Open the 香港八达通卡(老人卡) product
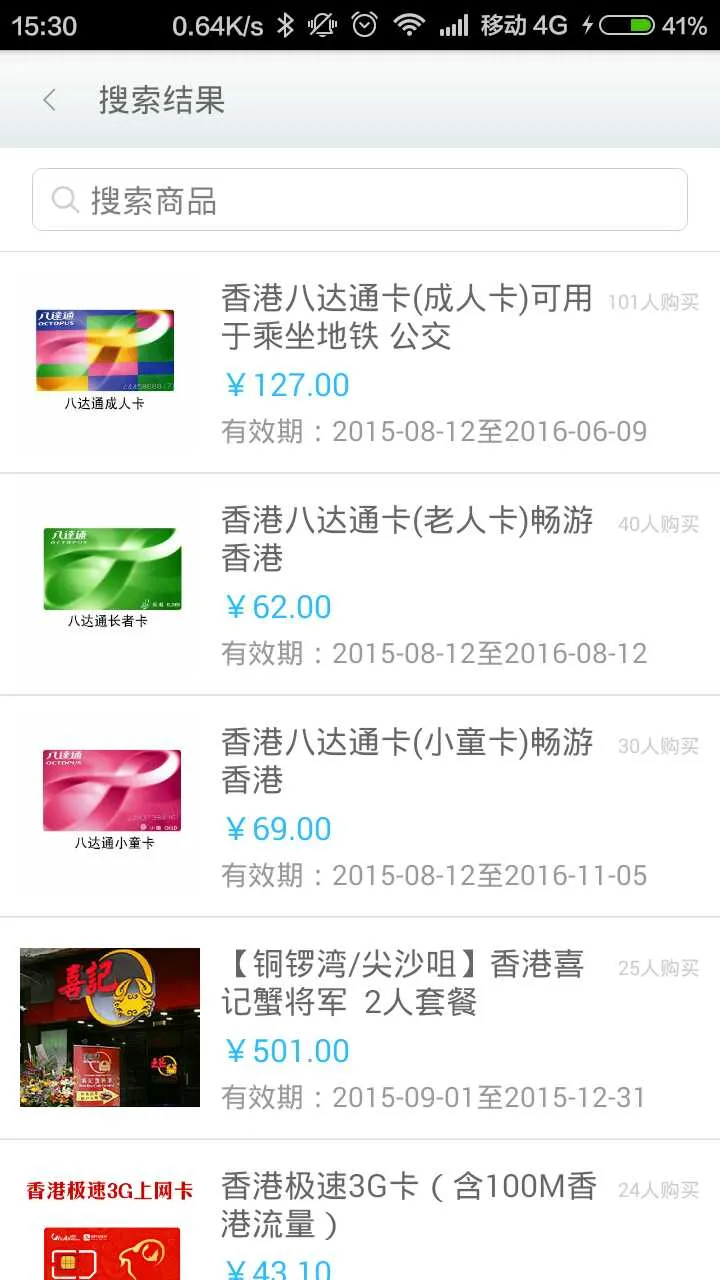The image size is (720, 1280). 407,539
